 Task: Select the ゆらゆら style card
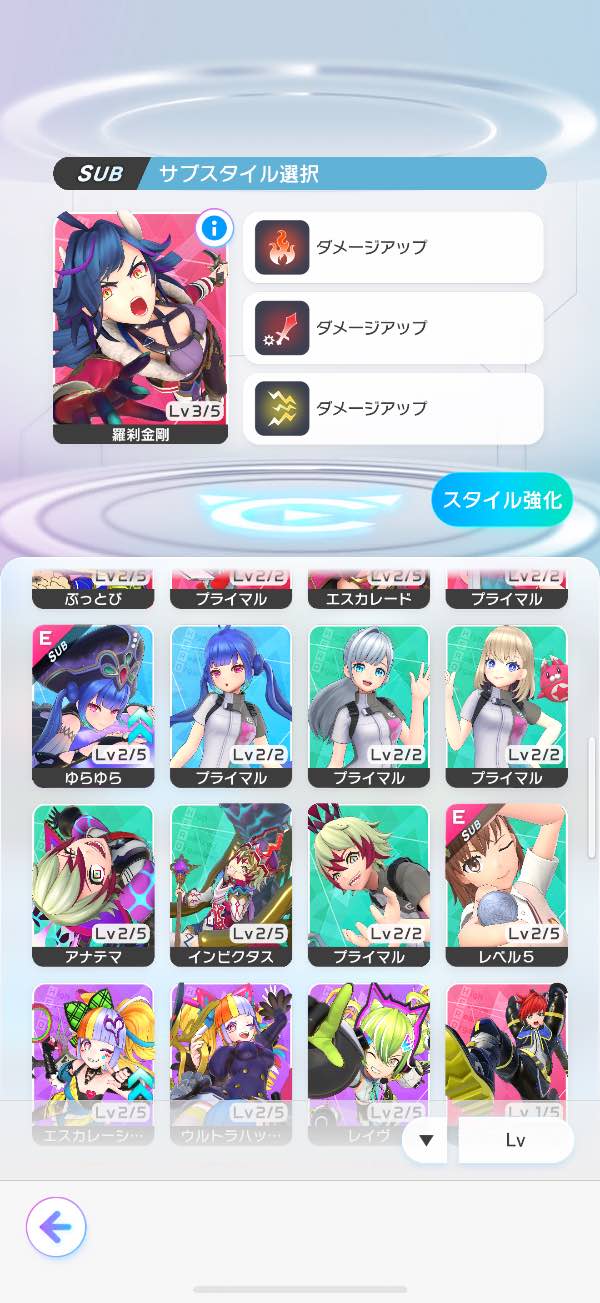(93, 705)
